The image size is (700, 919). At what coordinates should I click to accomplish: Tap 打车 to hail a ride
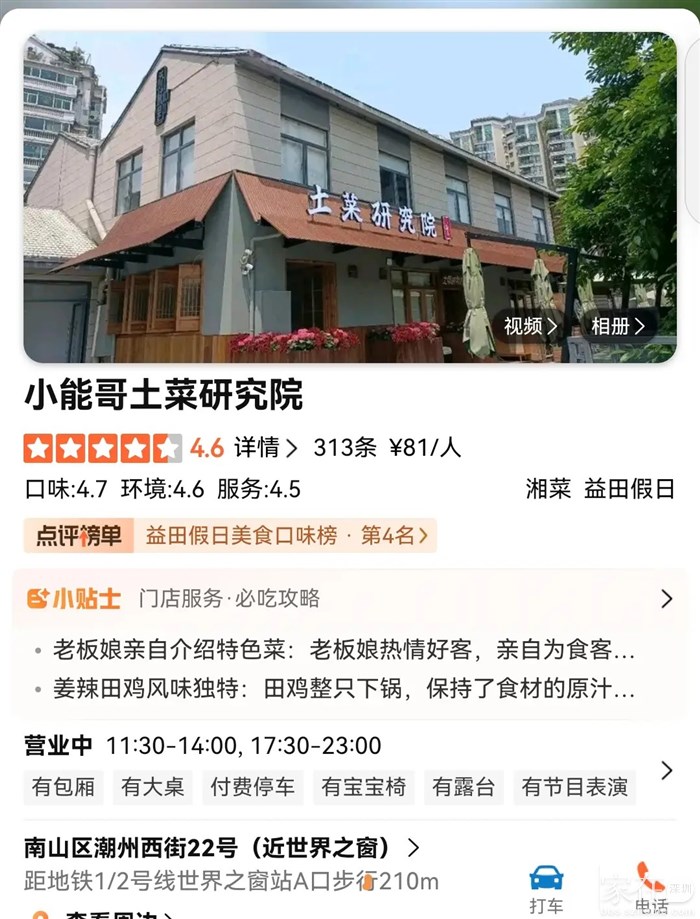coord(546,887)
